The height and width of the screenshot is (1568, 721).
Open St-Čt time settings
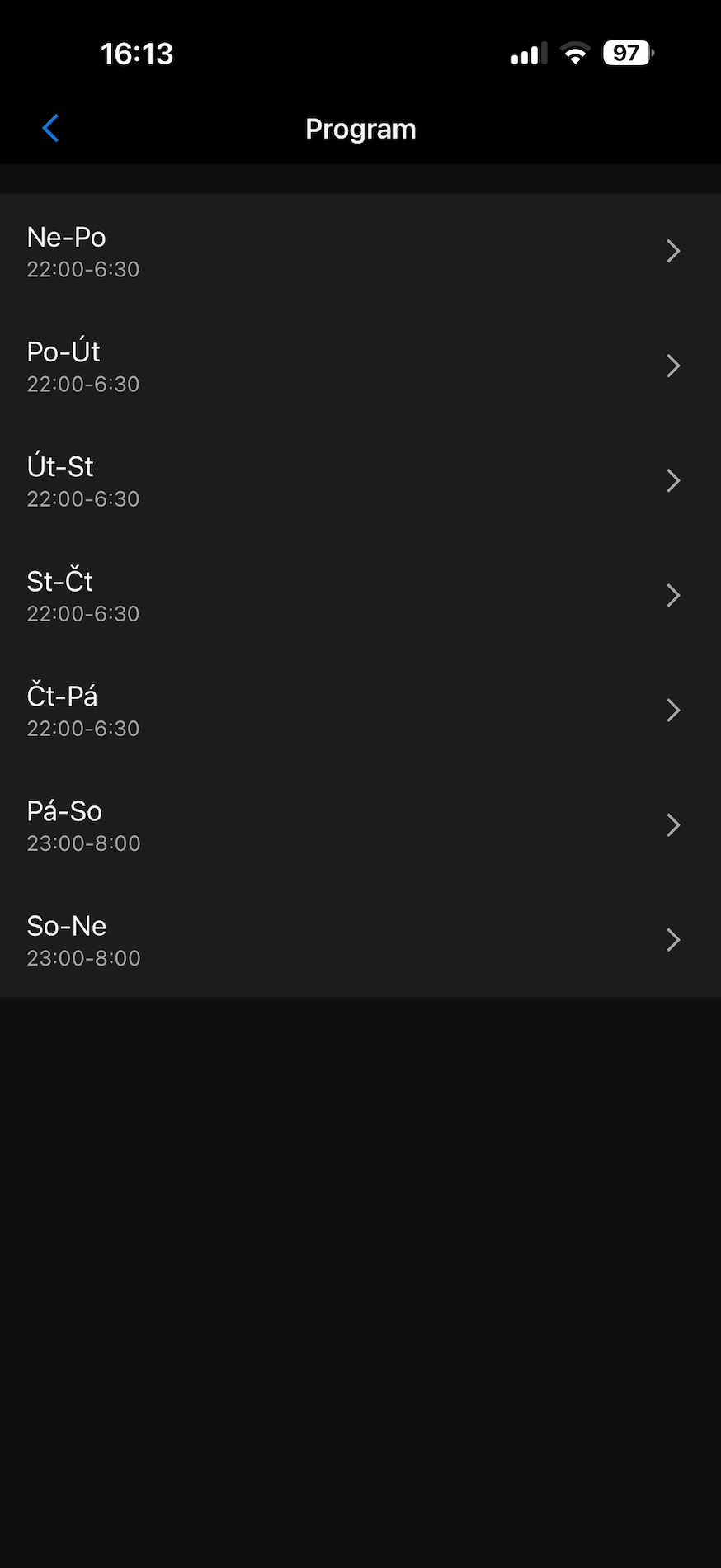tap(360, 596)
